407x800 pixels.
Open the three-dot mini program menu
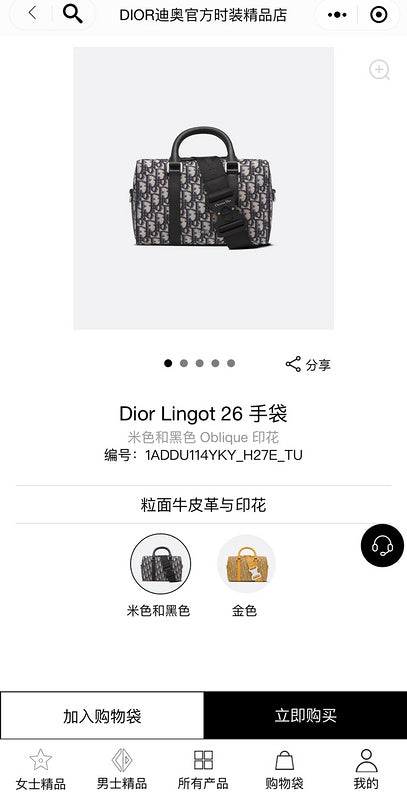337,15
